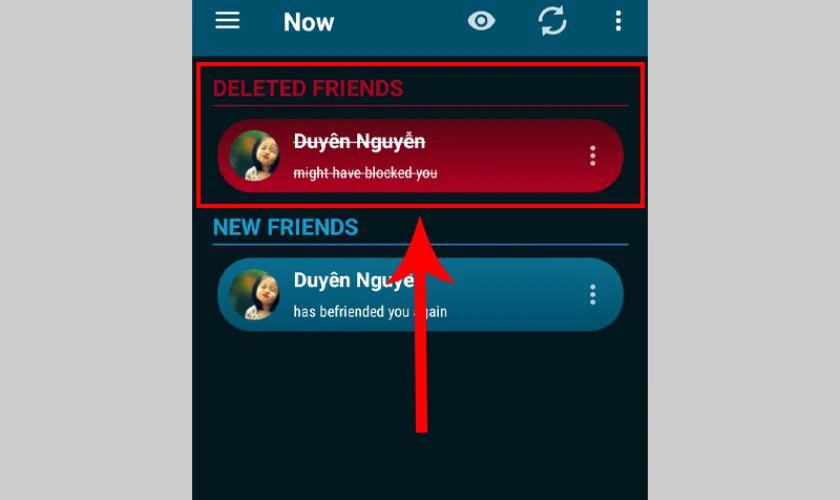Refresh the friends list
This screenshot has height=500, width=840.
pyautogui.click(x=553, y=21)
